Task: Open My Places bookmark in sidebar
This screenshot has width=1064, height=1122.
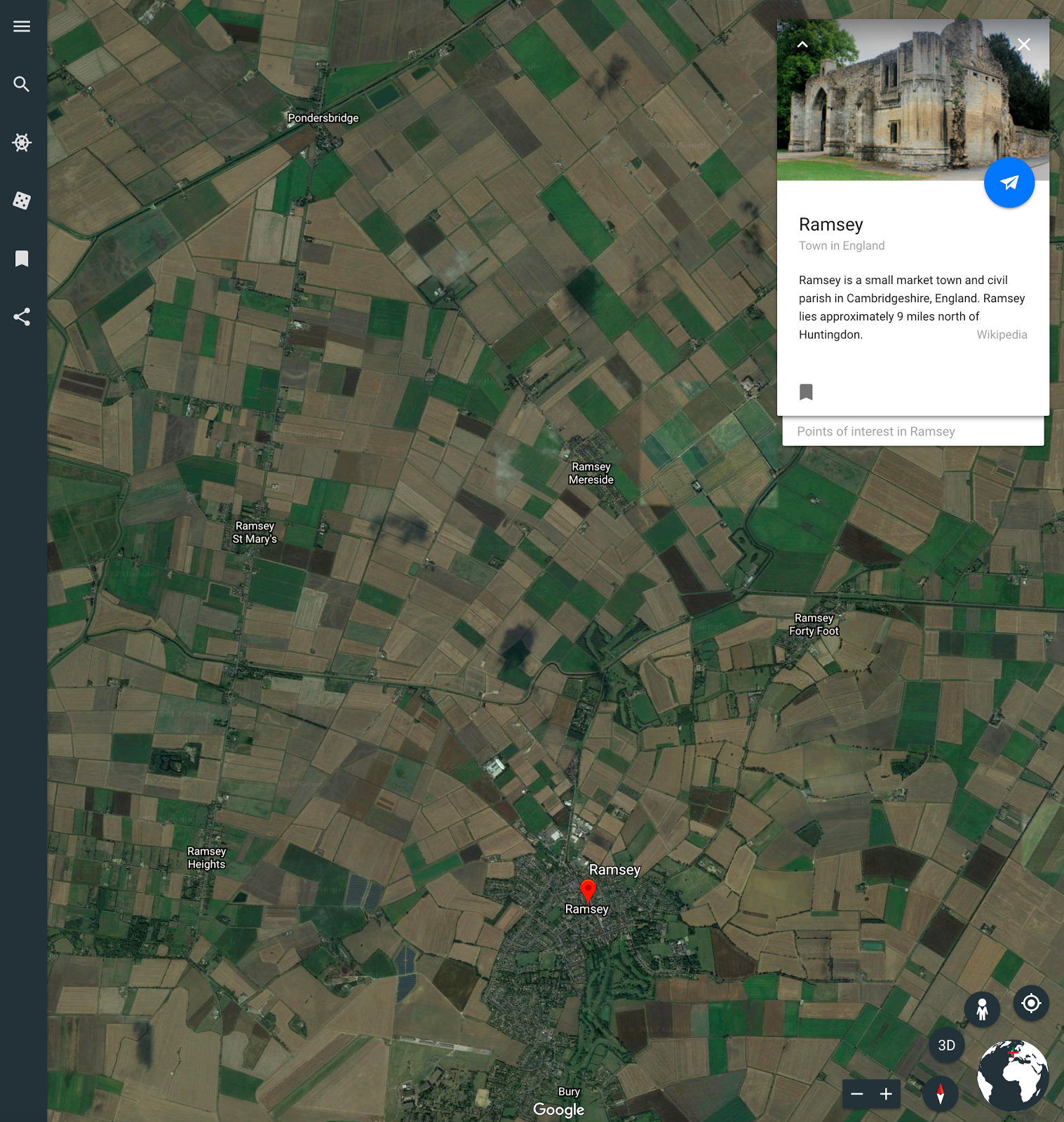Action: (x=22, y=259)
